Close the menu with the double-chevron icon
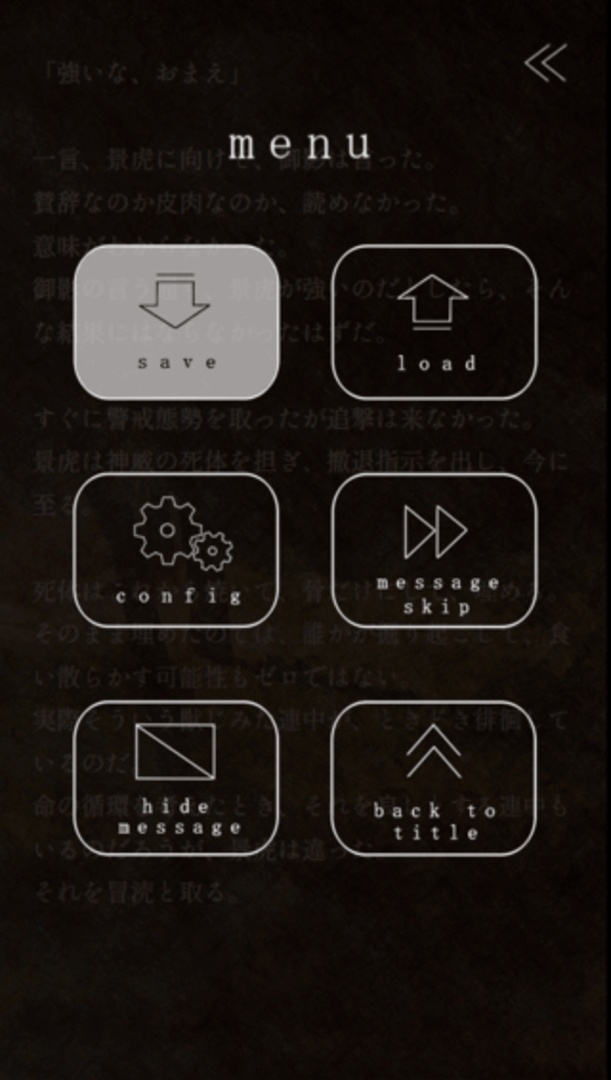Screen dimensions: 611x1080 click(545, 64)
